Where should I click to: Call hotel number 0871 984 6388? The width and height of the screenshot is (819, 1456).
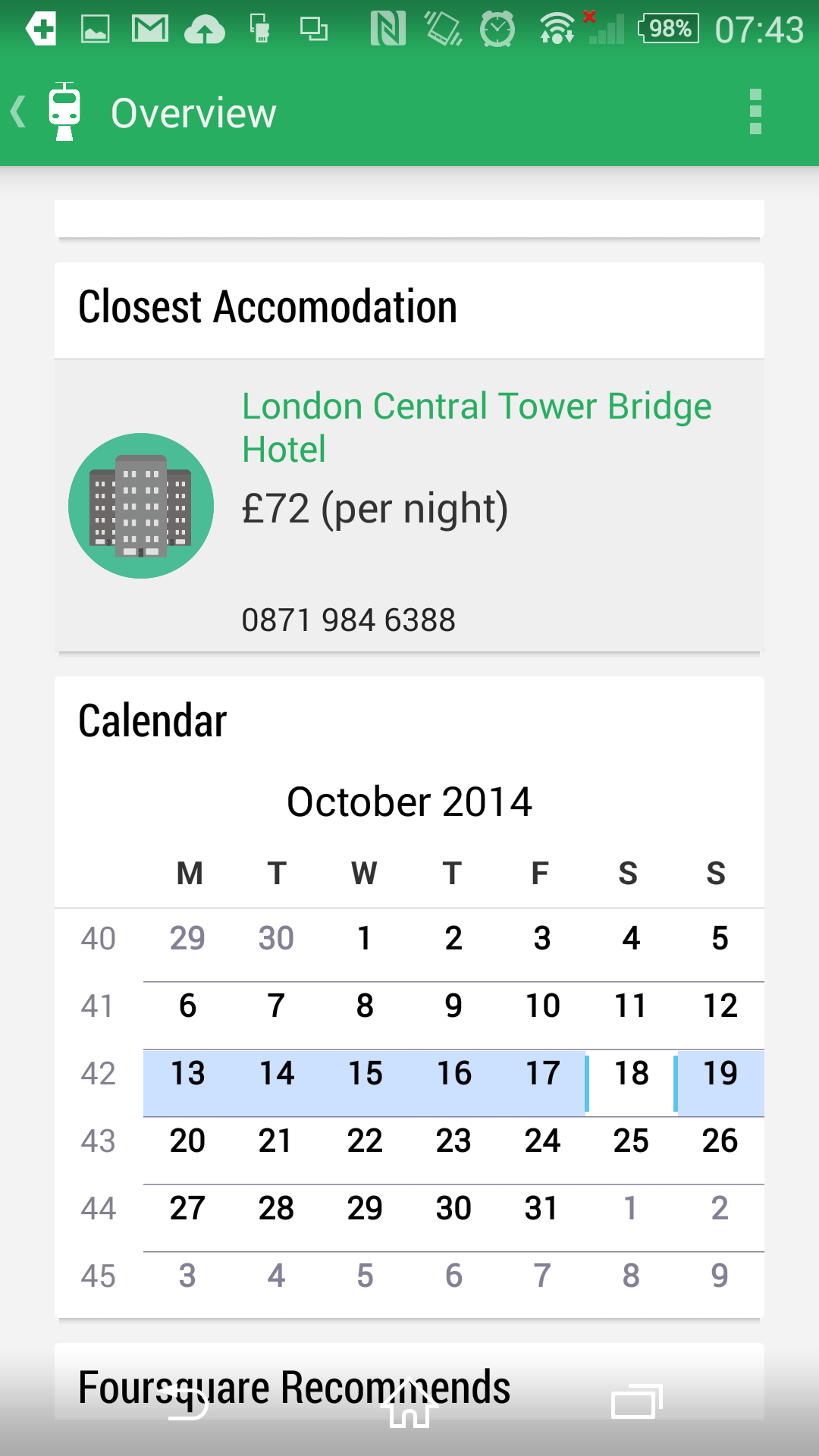pos(348,620)
